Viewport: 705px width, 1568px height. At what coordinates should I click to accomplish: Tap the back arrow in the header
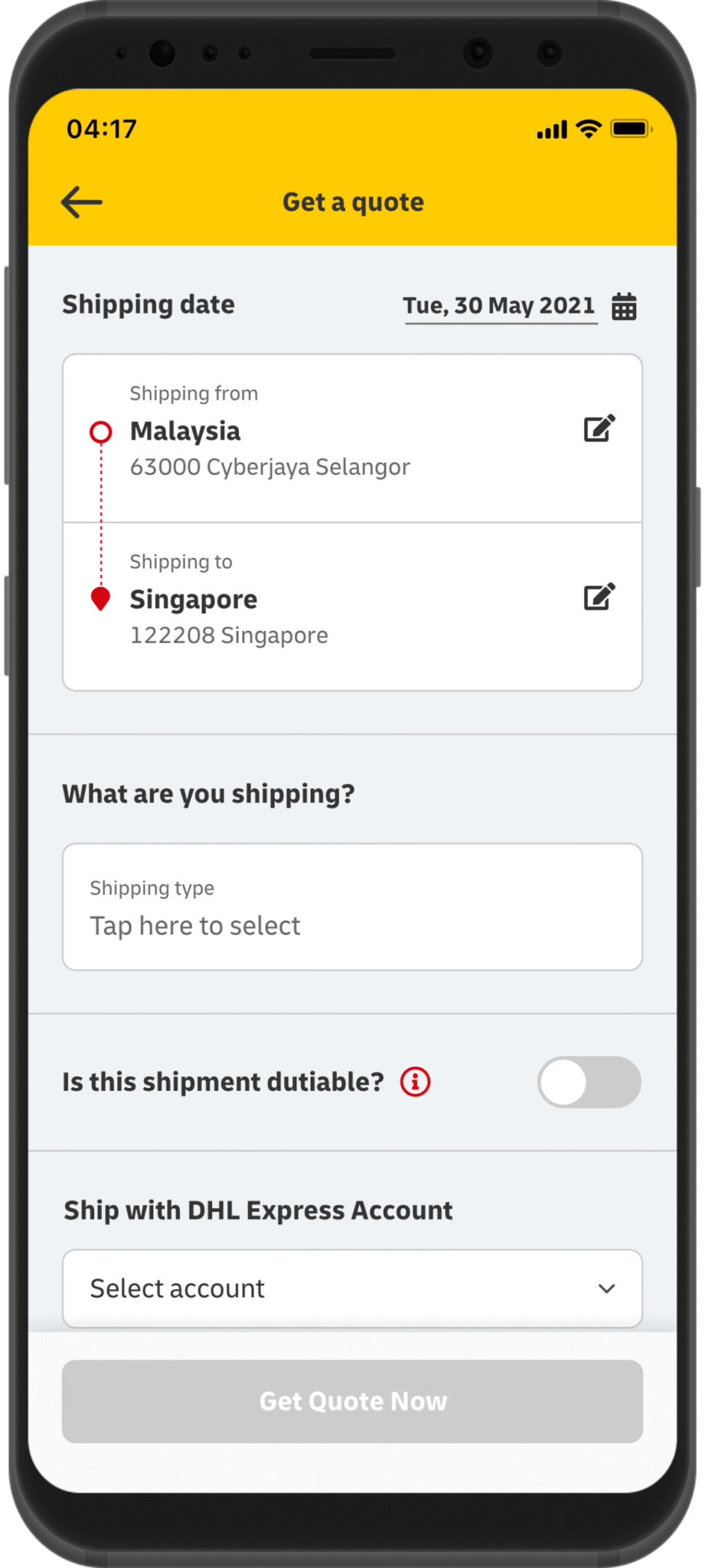point(81,201)
